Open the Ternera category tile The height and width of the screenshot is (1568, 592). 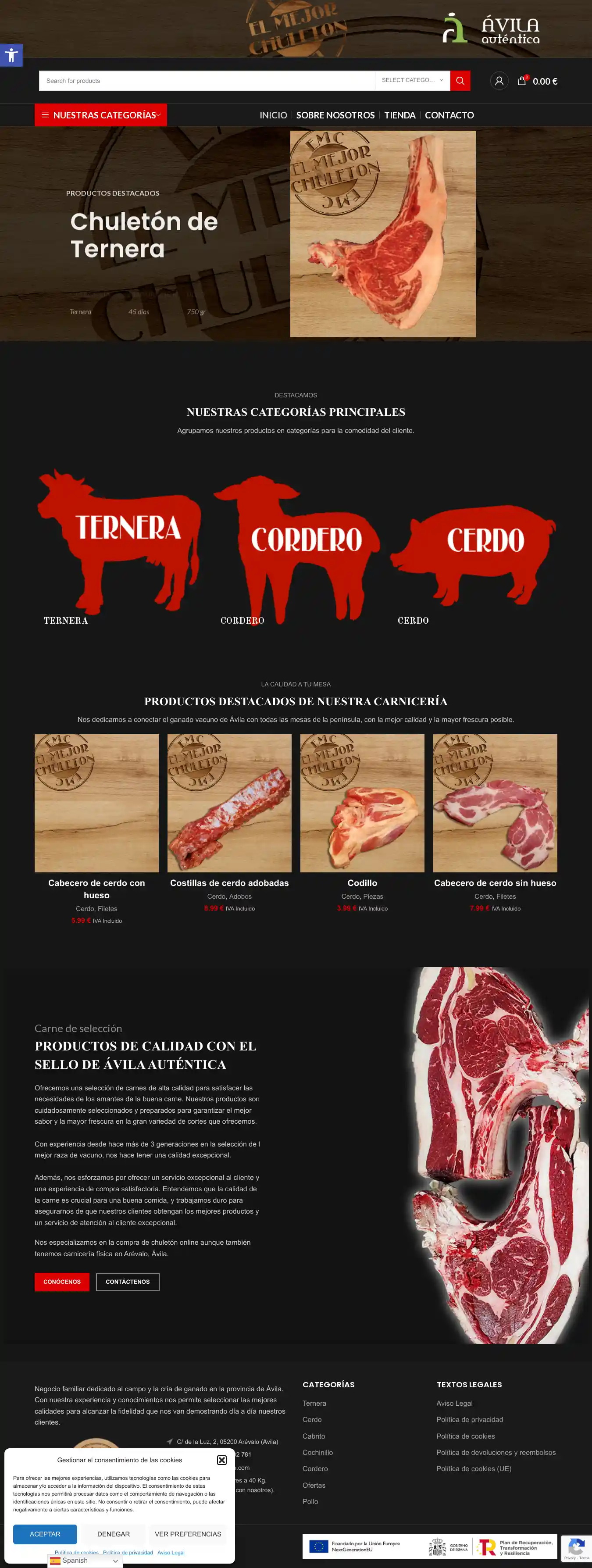(x=119, y=542)
